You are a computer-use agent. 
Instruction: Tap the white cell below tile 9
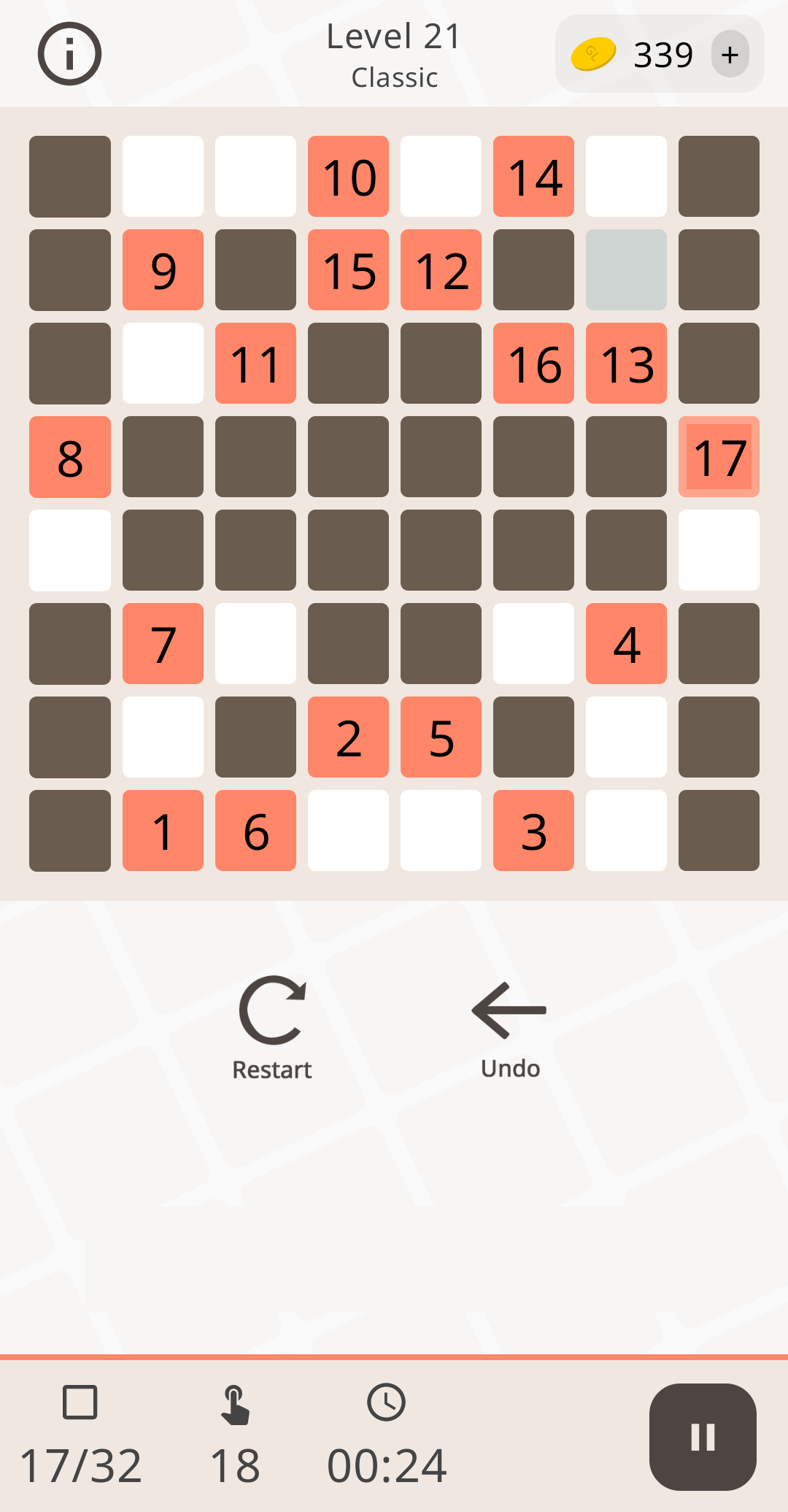pos(163,364)
